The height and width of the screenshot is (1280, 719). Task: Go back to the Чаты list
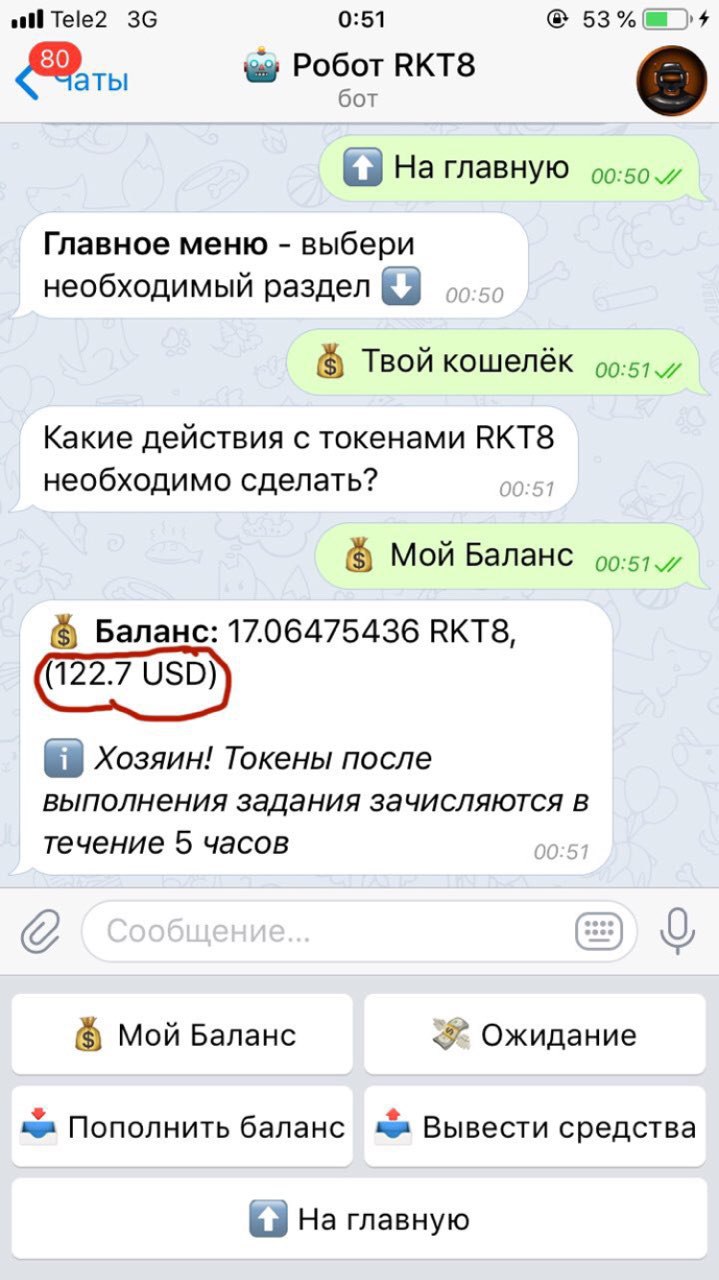click(x=70, y=80)
